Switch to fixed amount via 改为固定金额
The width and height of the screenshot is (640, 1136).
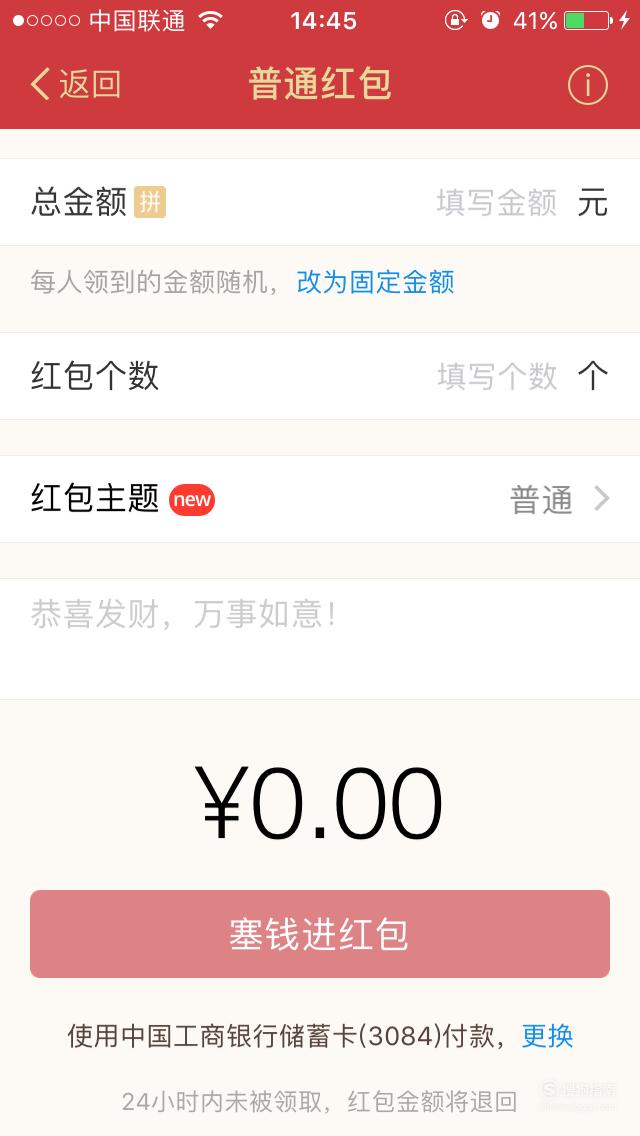pyautogui.click(x=375, y=282)
